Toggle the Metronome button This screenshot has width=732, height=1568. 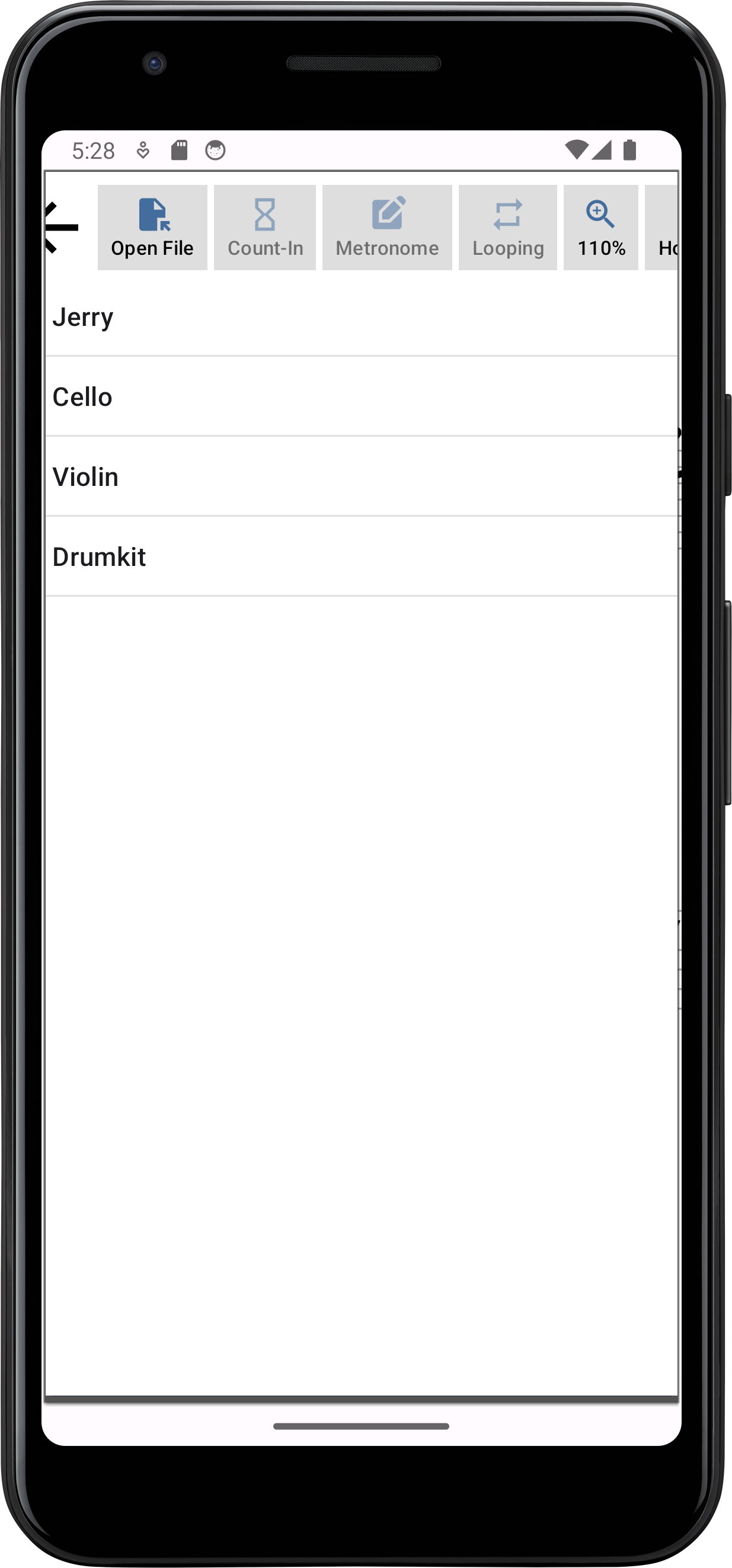click(386, 228)
